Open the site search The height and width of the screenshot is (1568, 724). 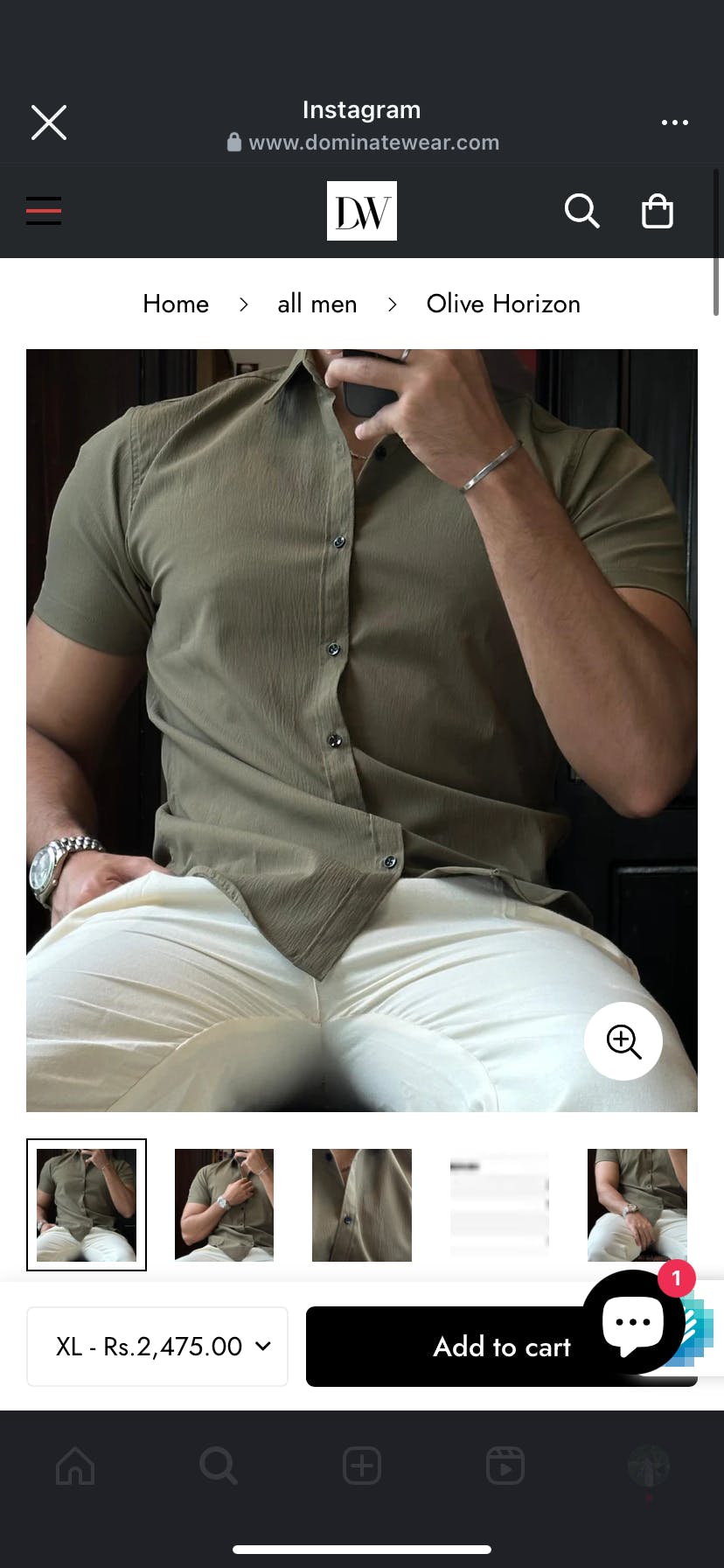(581, 211)
